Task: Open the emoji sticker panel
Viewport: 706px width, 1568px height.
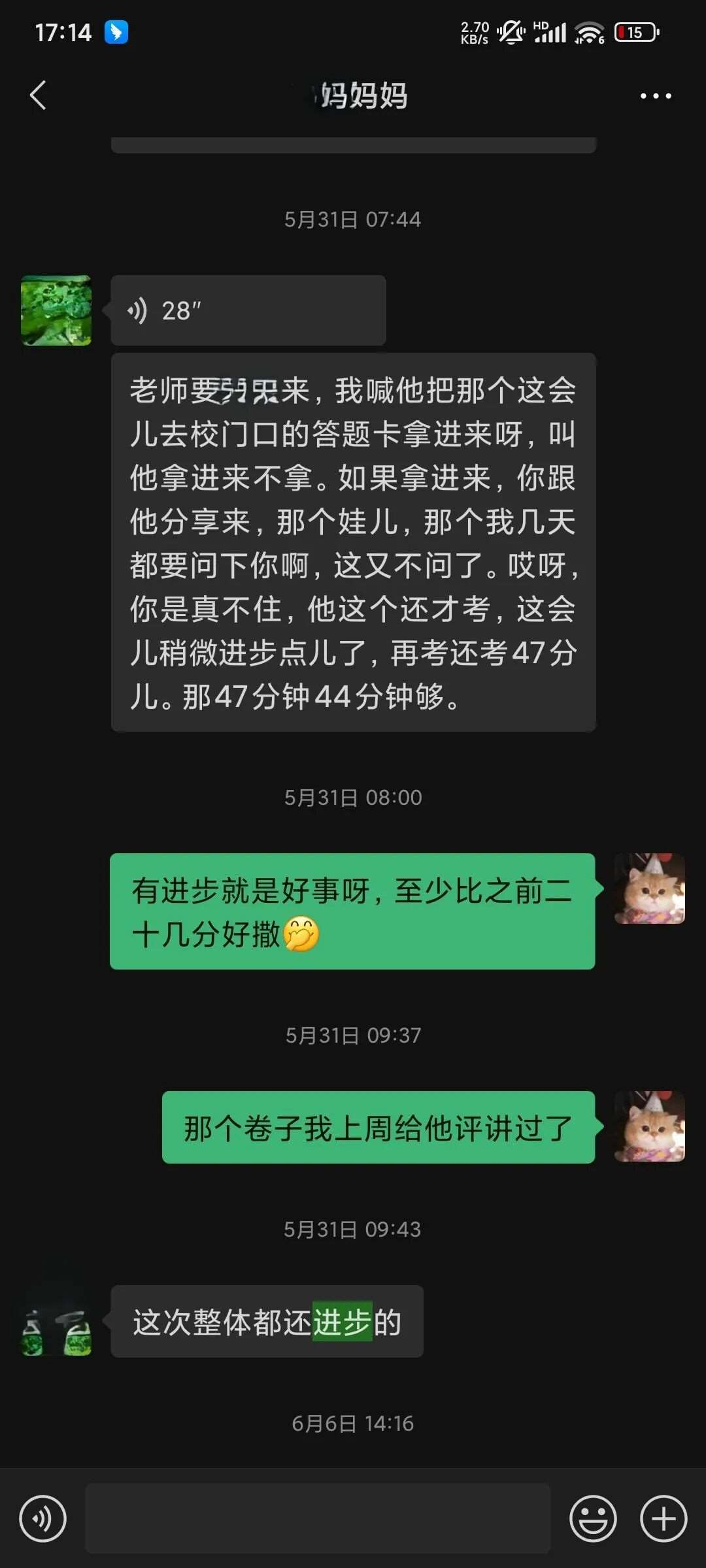Action: pos(593,1518)
